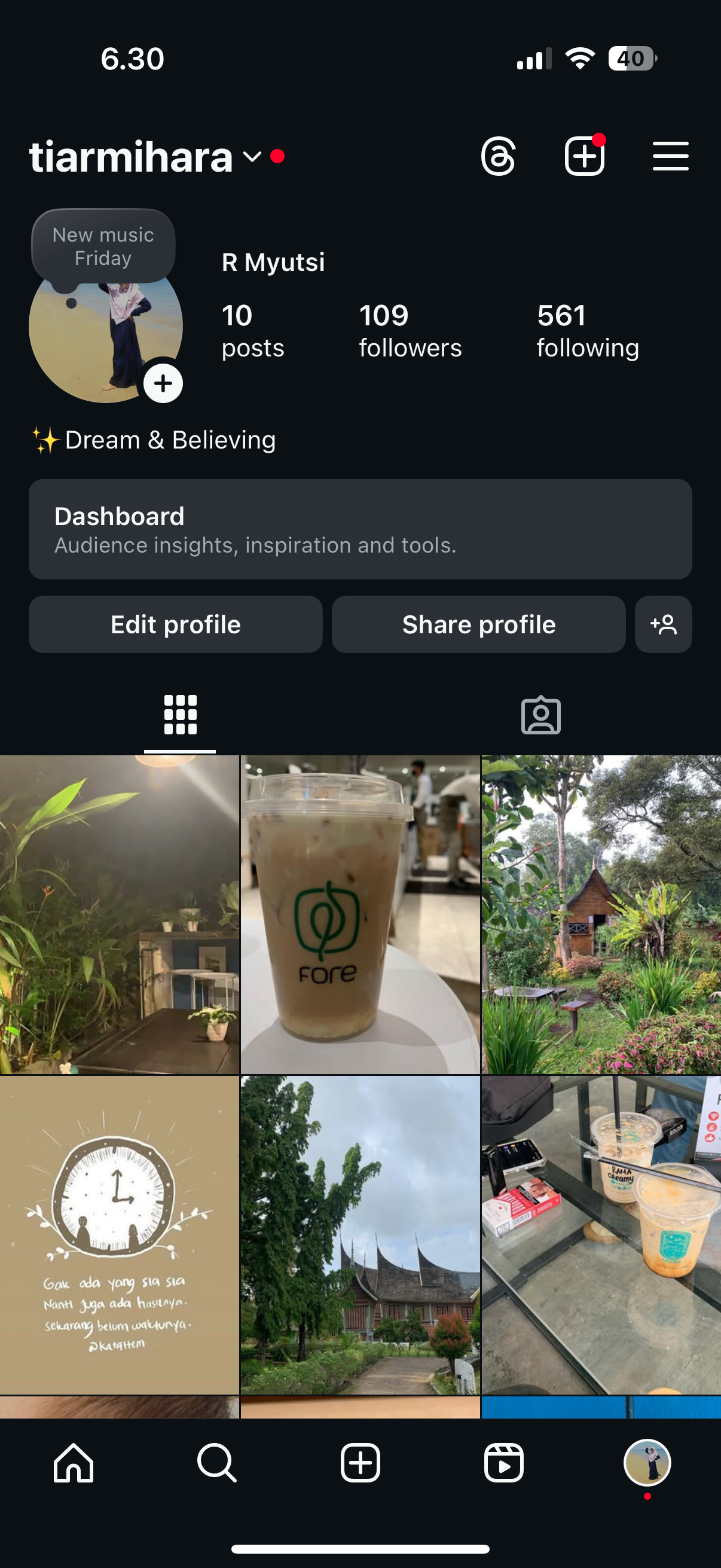This screenshot has width=721, height=1568.
Task: Open the account switcher next to tiarmihara
Action: tap(252, 157)
